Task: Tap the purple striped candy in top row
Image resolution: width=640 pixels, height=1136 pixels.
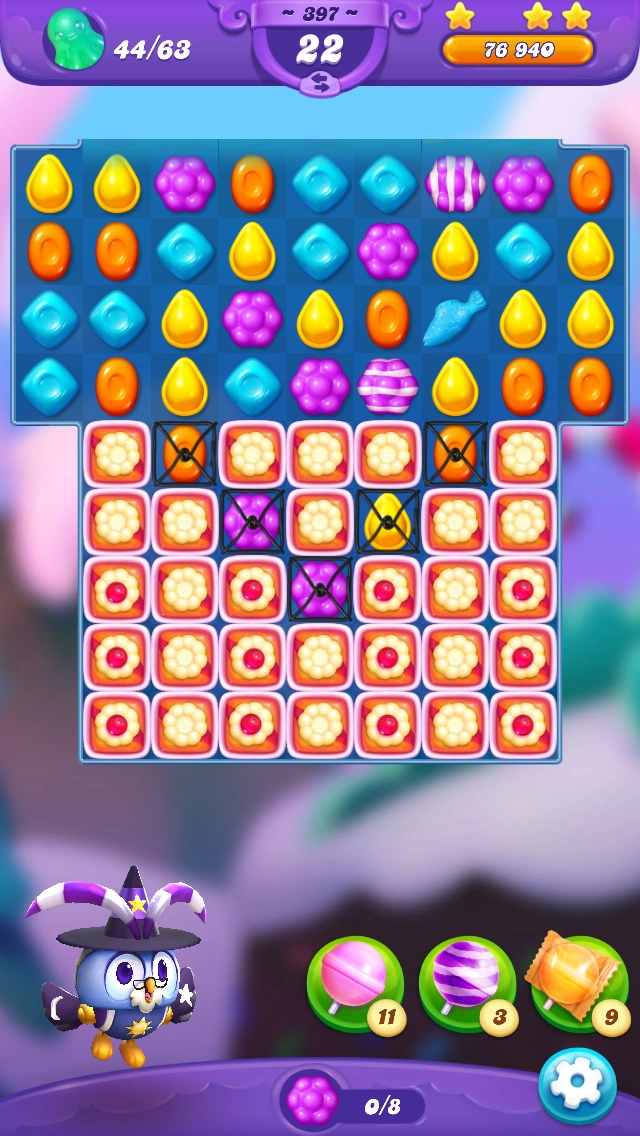Action: pos(455,184)
